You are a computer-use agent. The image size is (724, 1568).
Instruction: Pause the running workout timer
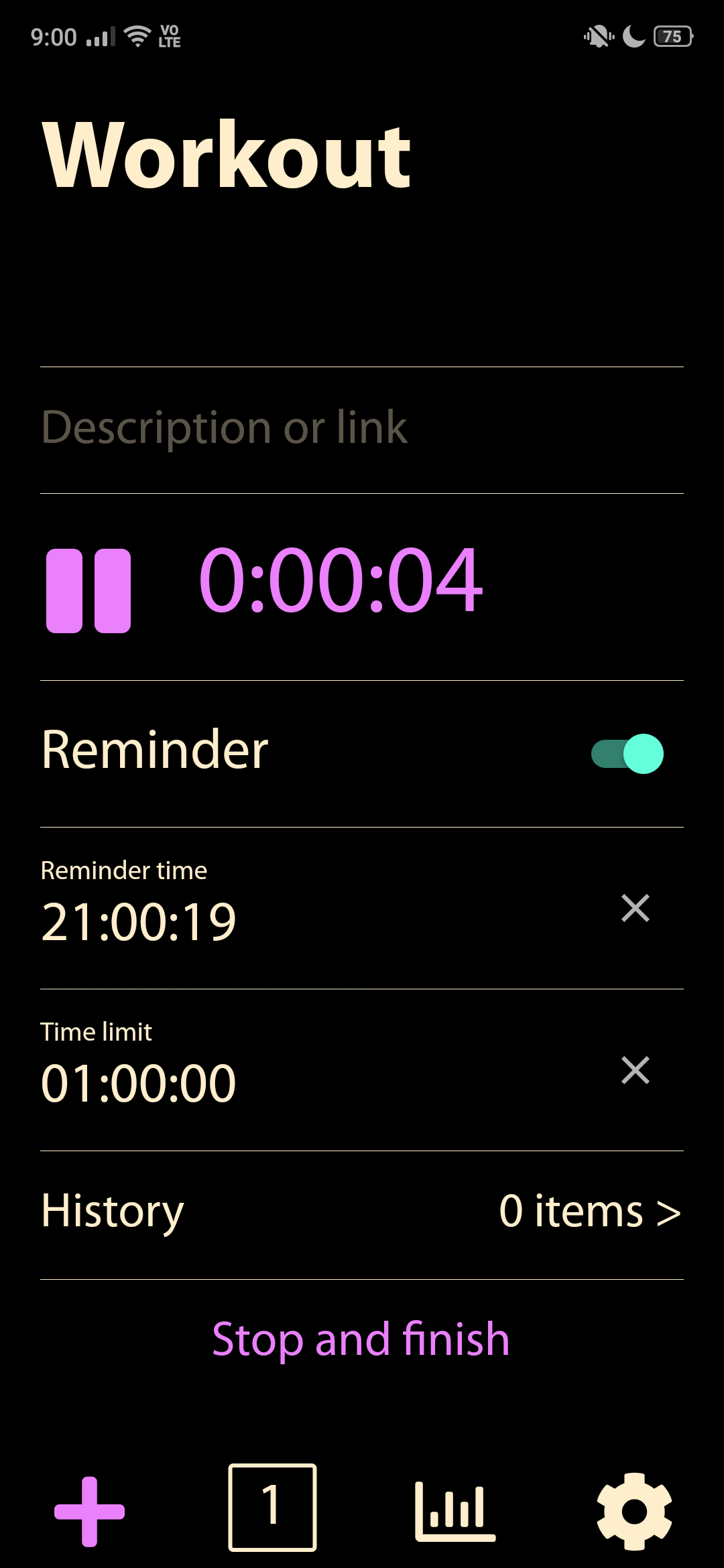point(88,590)
